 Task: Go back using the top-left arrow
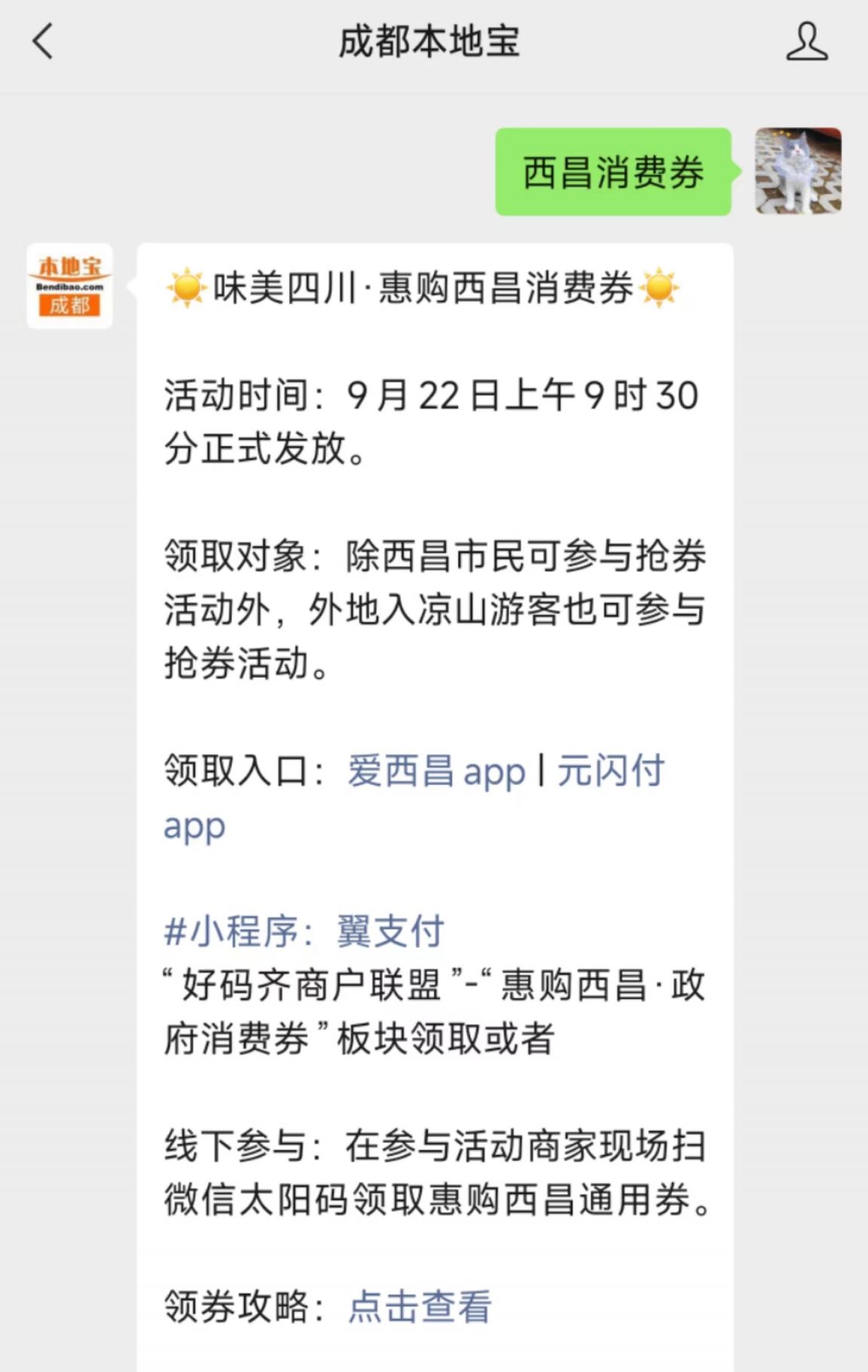43,41
